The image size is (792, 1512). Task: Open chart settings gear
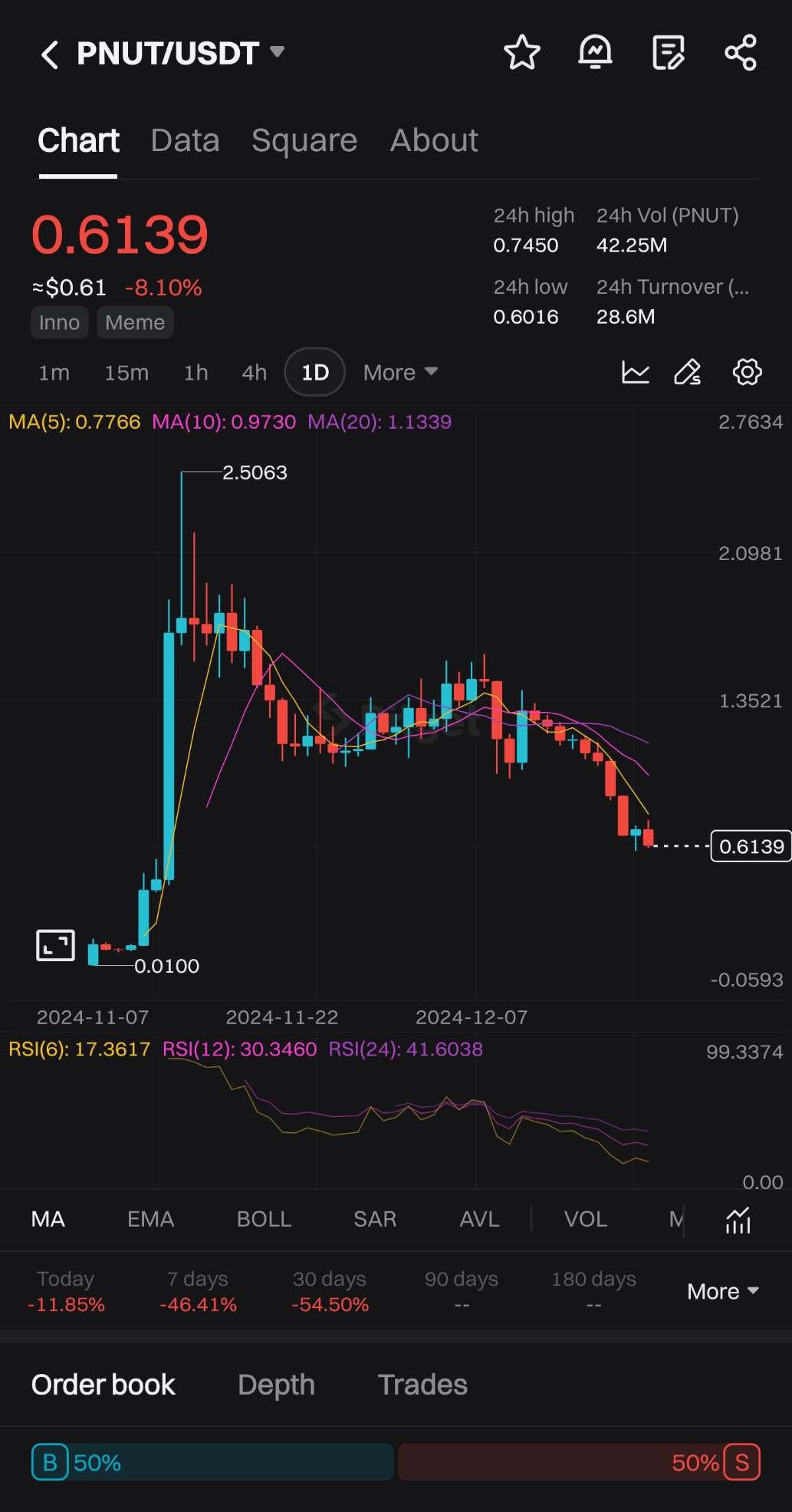tap(747, 372)
